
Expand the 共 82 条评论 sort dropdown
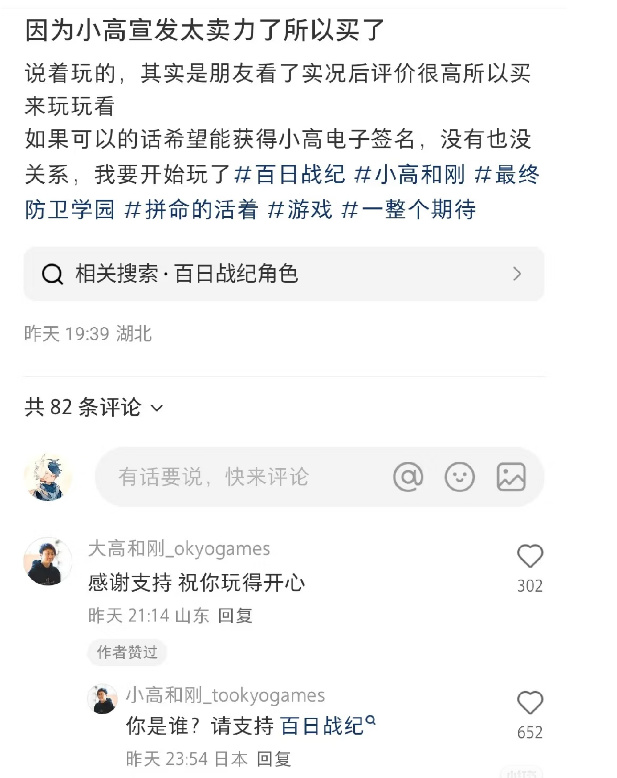[94, 407]
